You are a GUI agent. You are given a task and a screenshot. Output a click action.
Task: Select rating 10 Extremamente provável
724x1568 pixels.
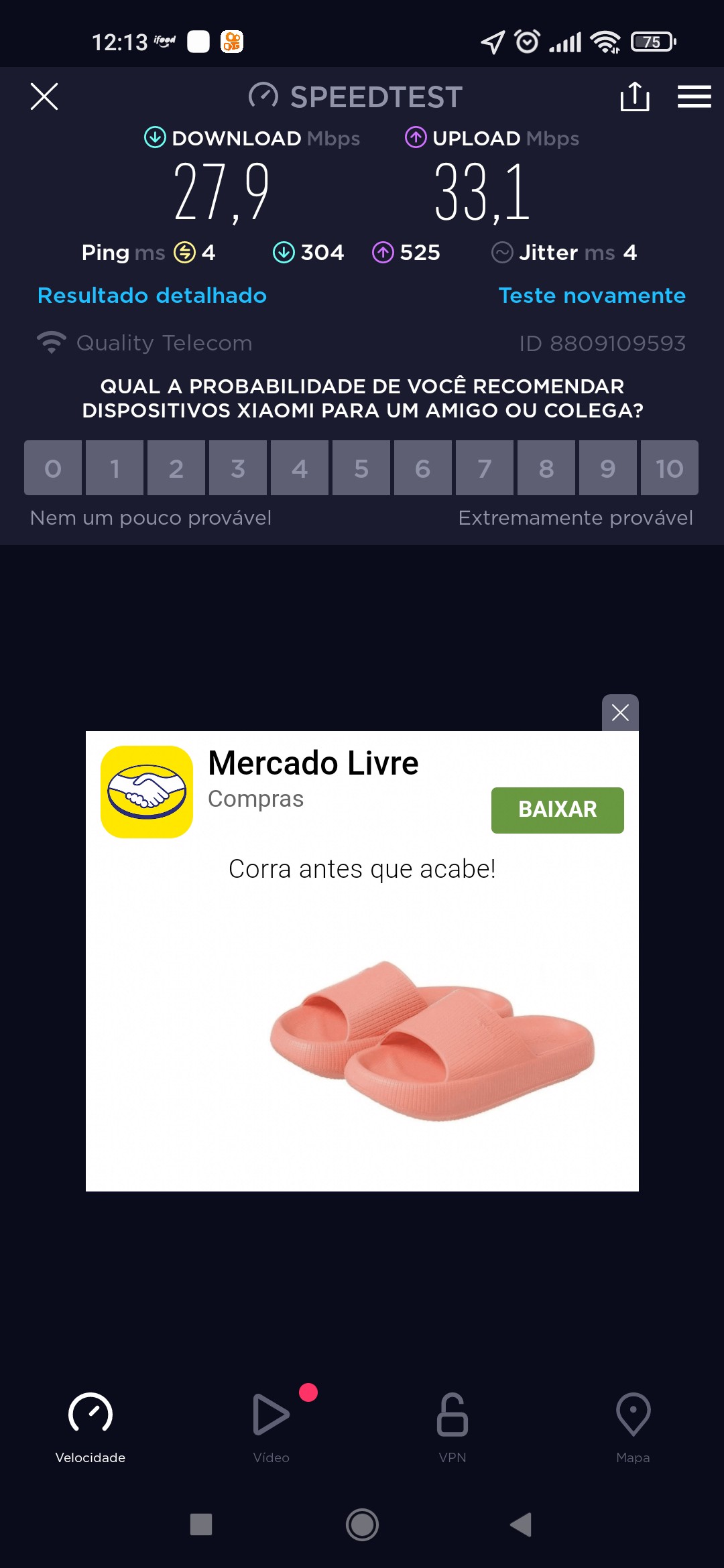(669, 468)
